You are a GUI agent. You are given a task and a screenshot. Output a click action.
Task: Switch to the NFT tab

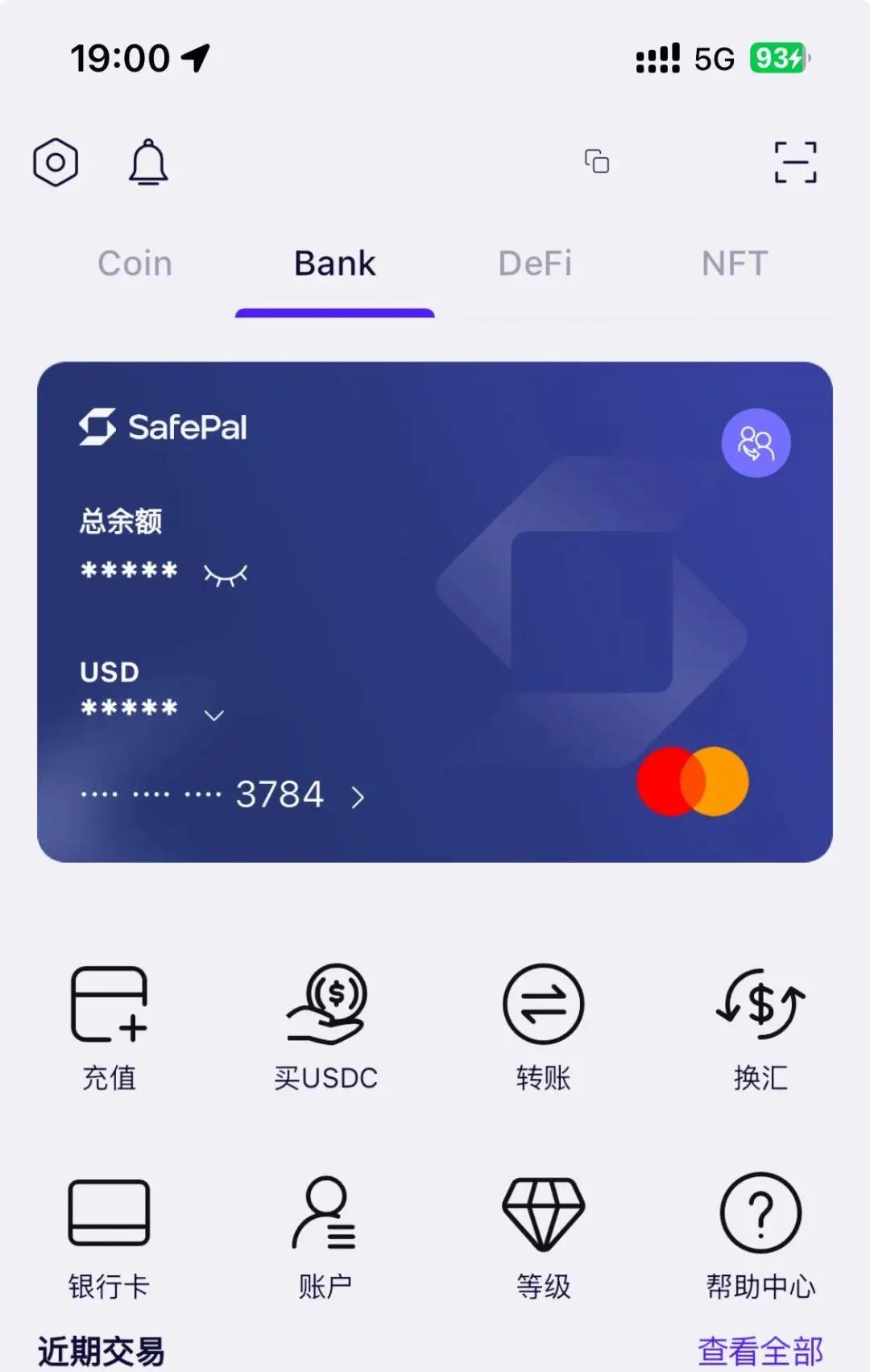[x=734, y=263]
